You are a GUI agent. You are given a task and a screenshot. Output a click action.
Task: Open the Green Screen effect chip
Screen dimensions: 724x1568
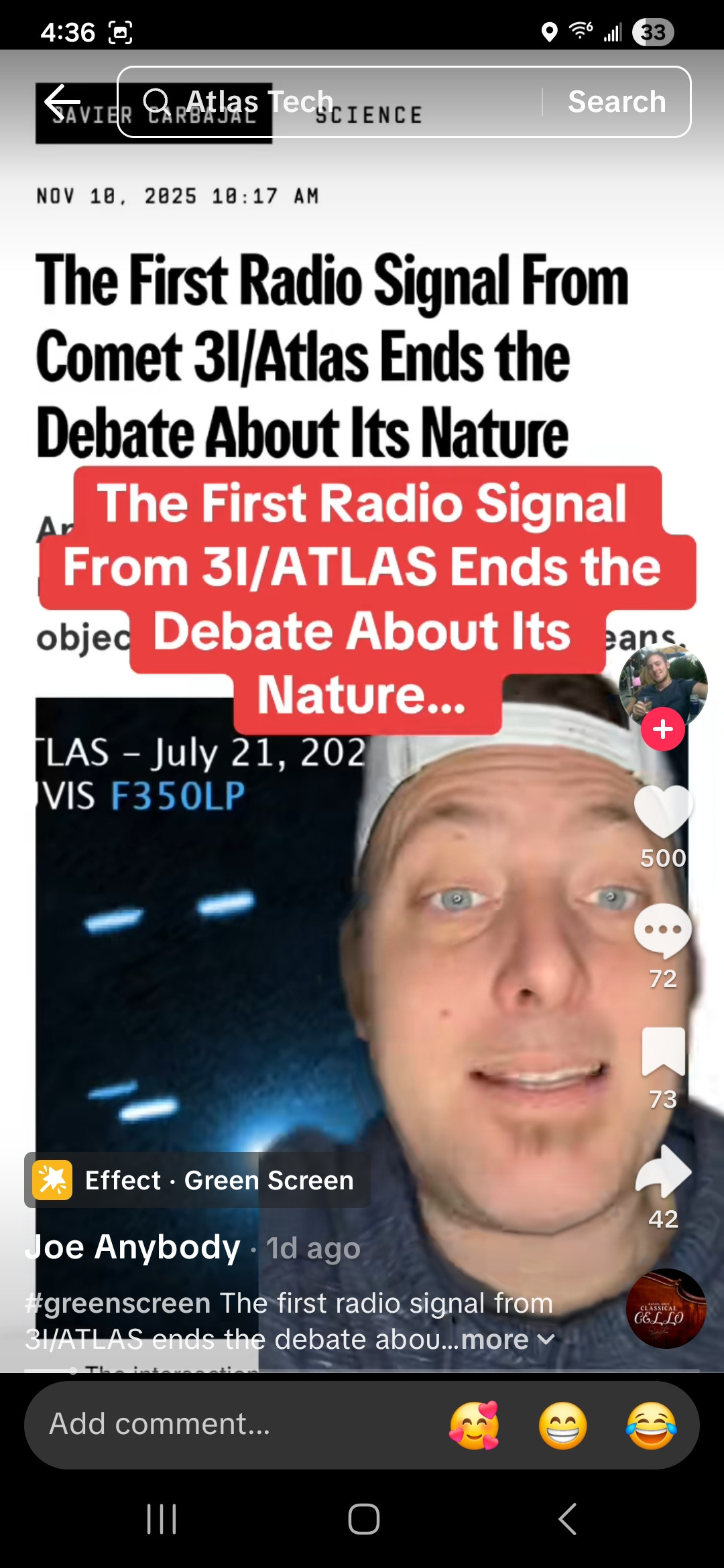click(x=197, y=1180)
